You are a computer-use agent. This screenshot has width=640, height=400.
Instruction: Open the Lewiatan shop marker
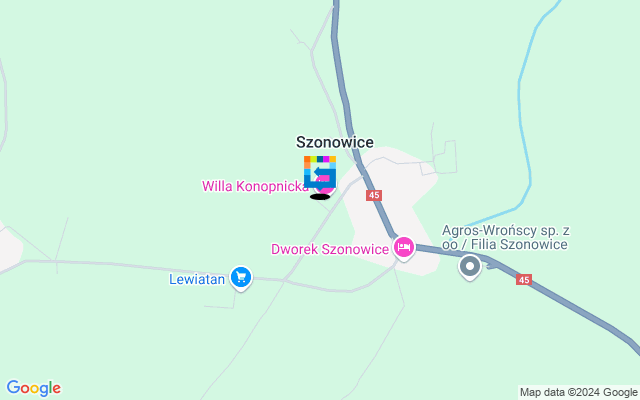coord(240,277)
